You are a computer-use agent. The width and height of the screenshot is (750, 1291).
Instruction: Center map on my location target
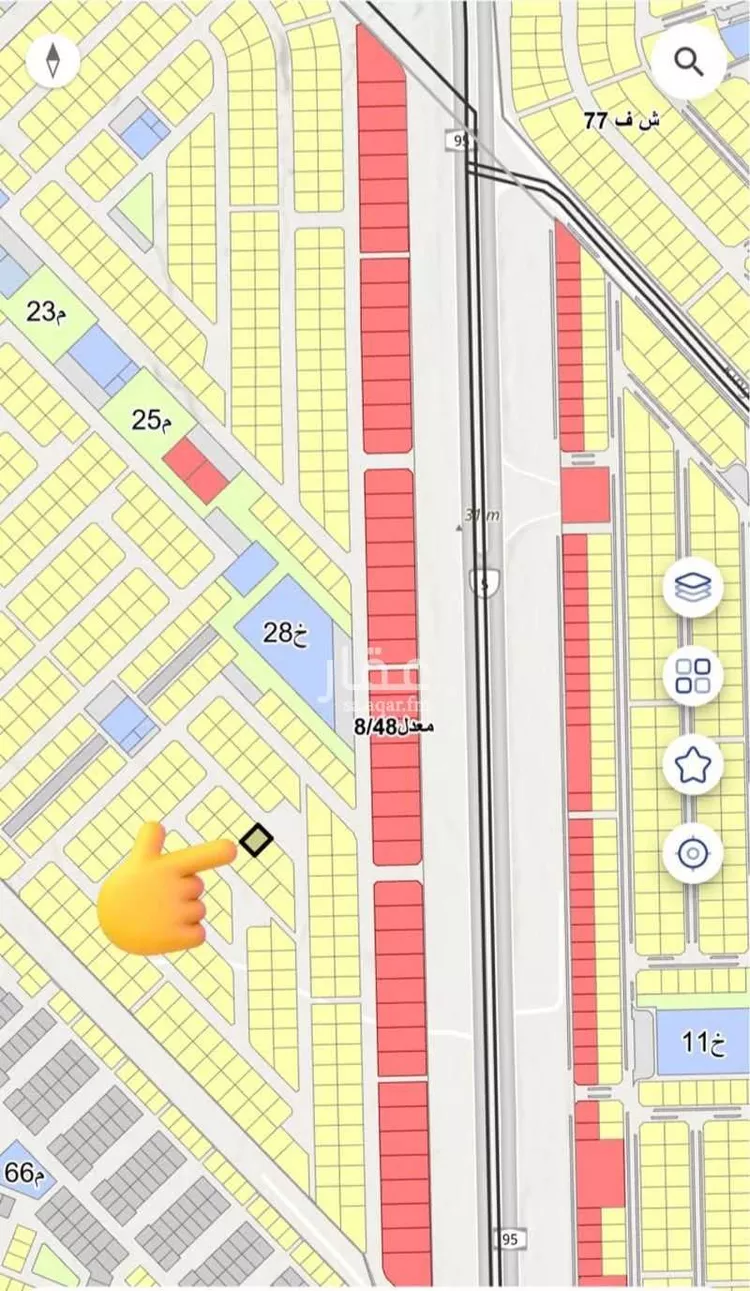(x=693, y=853)
